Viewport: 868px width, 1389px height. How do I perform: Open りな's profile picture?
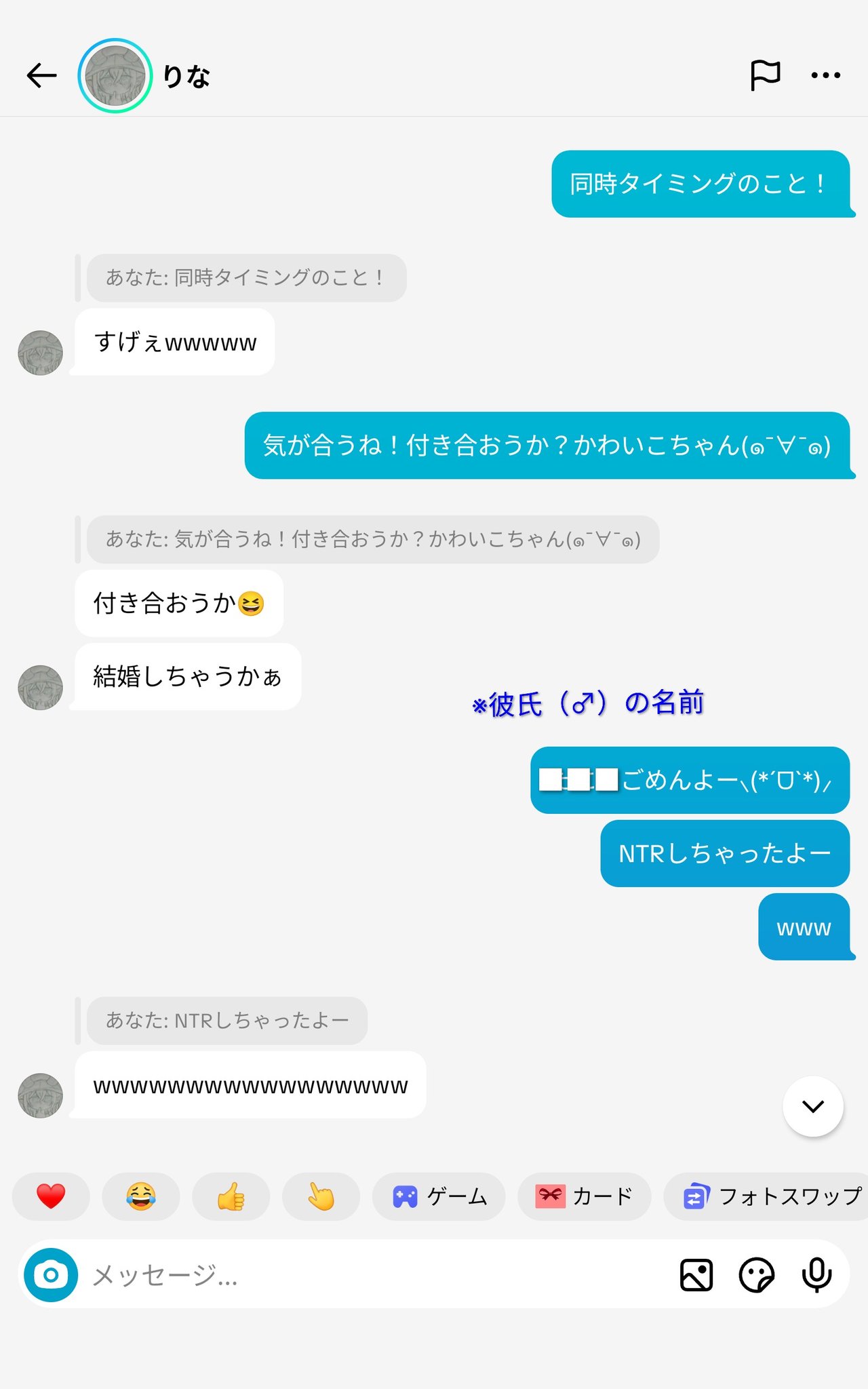pyautogui.click(x=115, y=75)
